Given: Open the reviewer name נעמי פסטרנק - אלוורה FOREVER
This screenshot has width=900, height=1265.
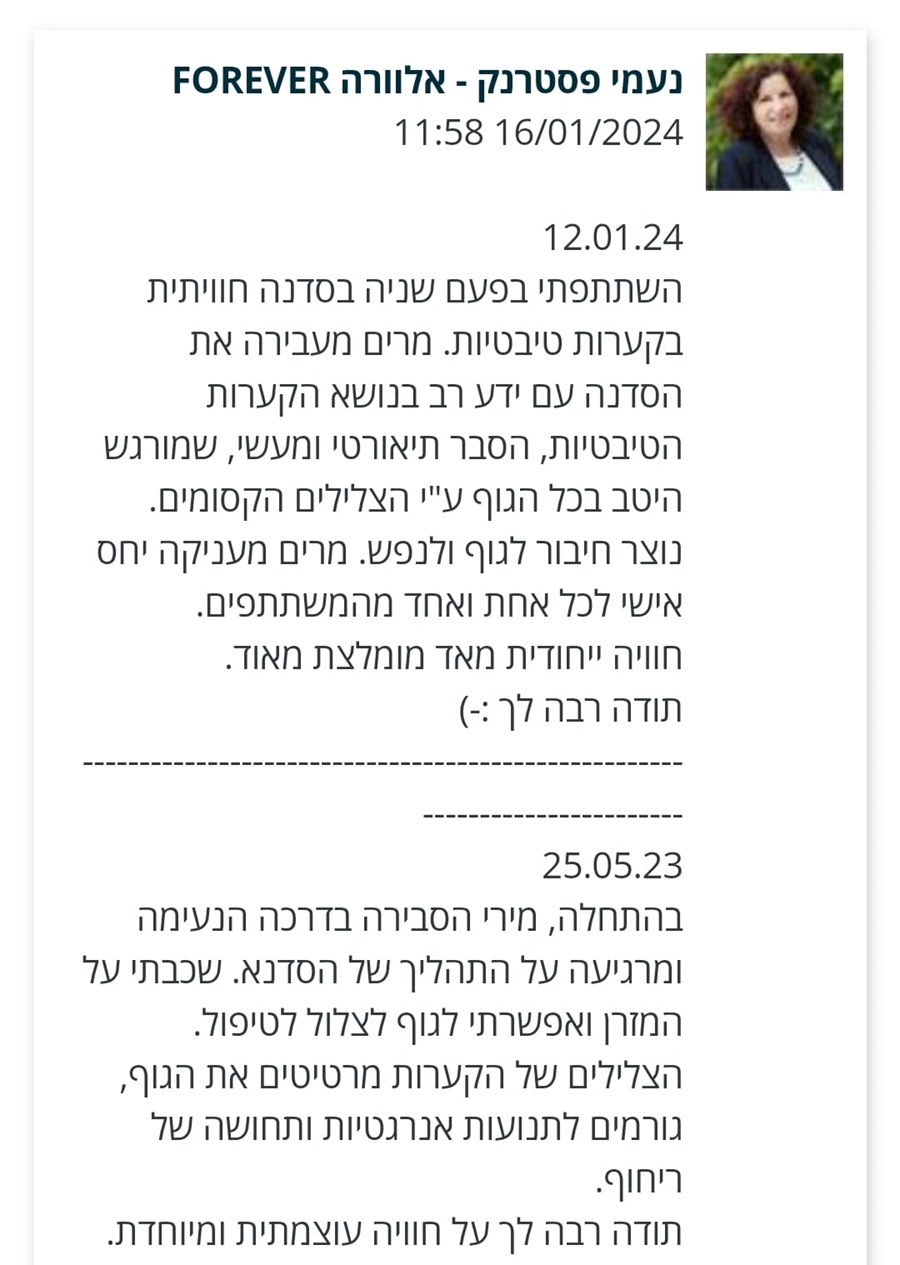Looking at the screenshot, I should pyautogui.click(x=427, y=80).
